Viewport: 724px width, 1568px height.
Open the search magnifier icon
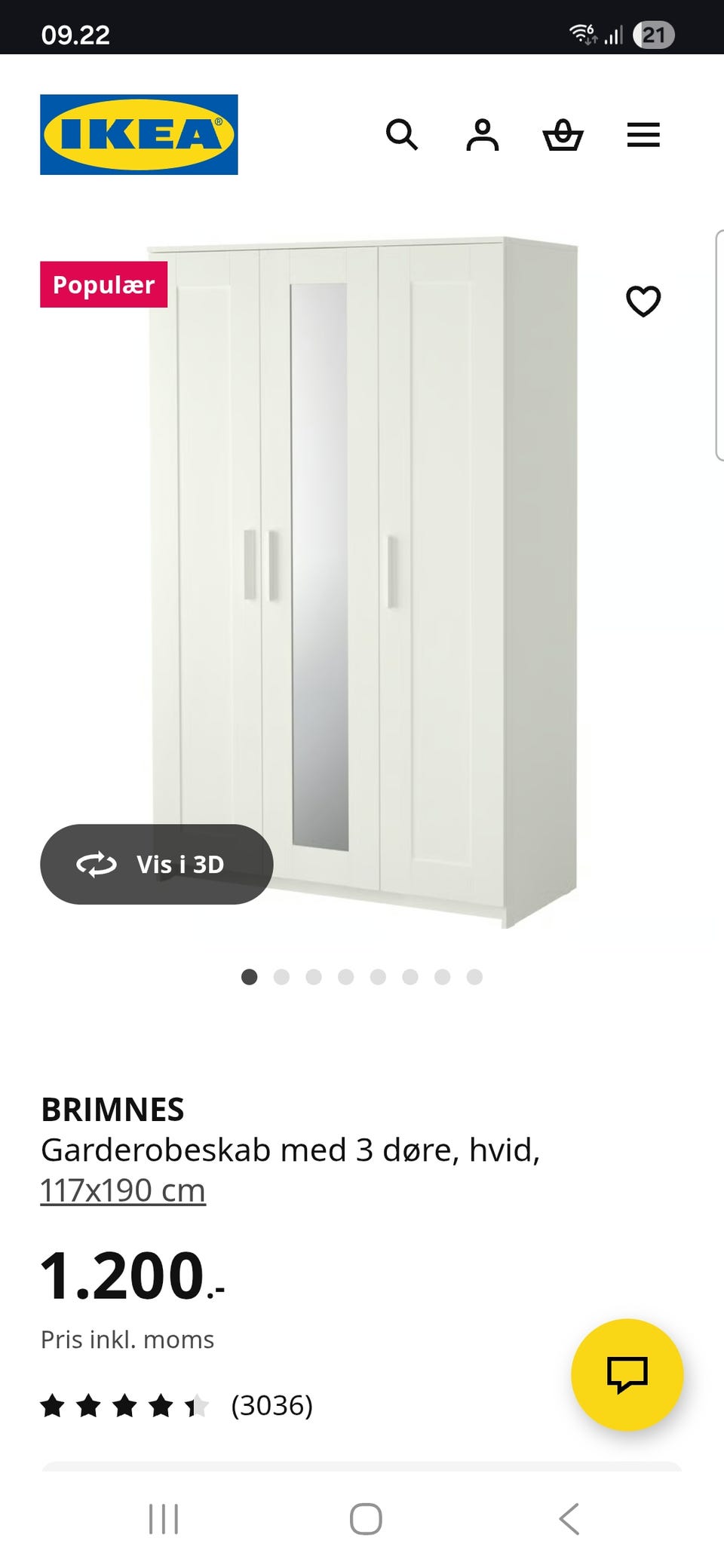click(x=401, y=135)
